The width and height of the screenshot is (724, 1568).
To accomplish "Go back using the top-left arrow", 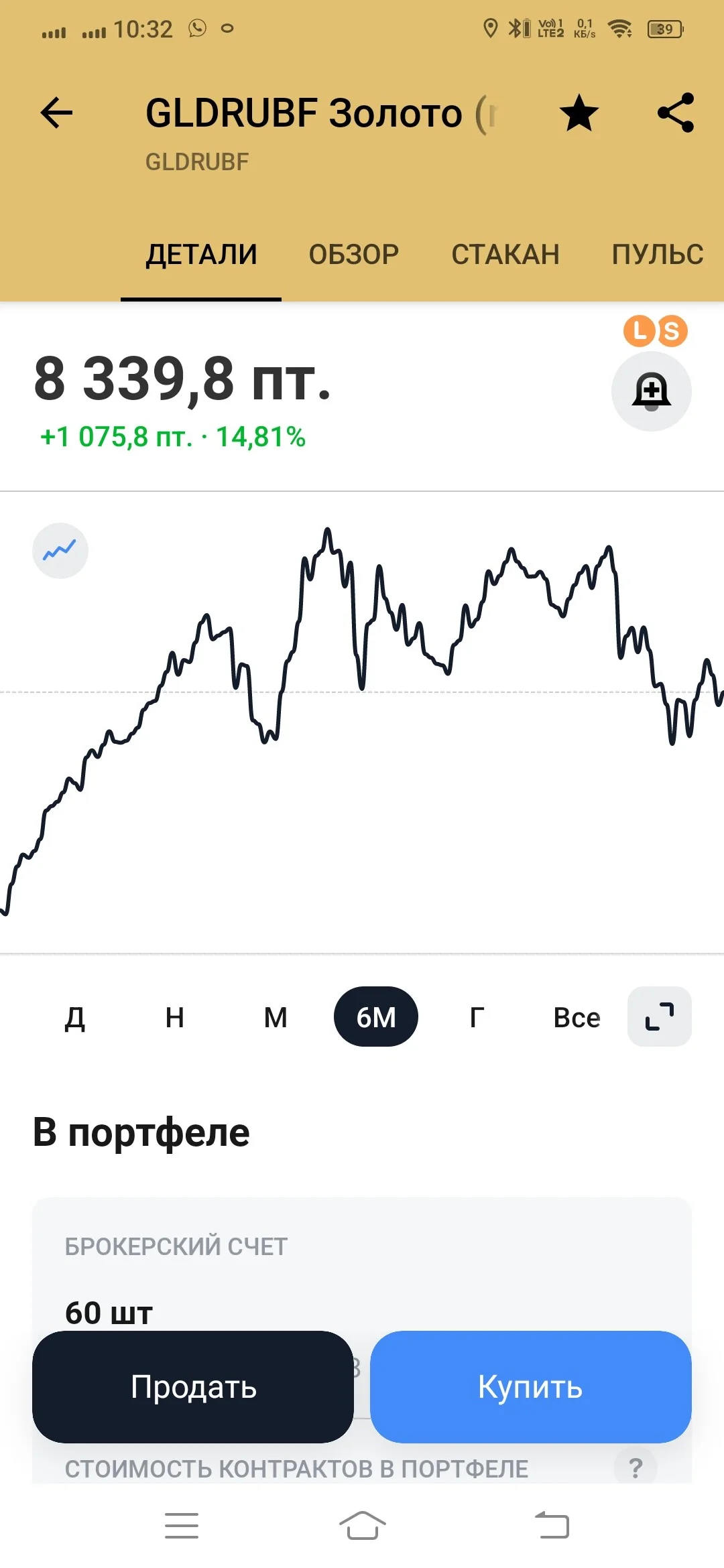I will pyautogui.click(x=56, y=113).
